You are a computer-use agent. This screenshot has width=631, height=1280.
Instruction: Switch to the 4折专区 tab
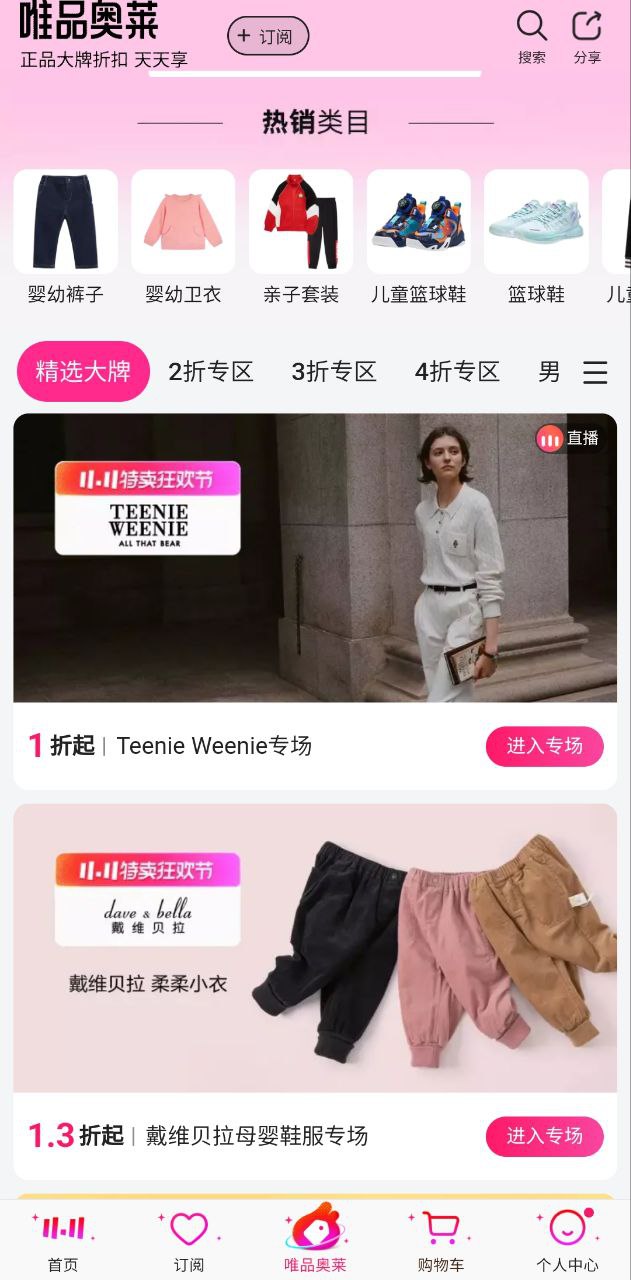[457, 372]
